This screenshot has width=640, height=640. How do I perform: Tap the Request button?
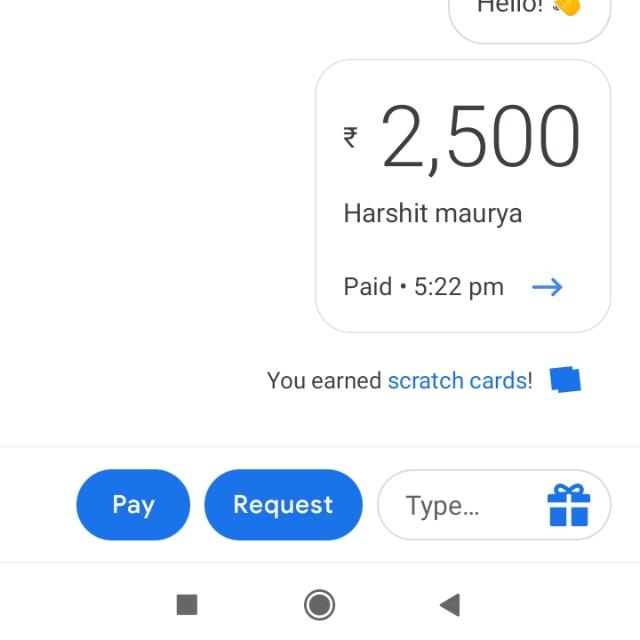pos(283,505)
